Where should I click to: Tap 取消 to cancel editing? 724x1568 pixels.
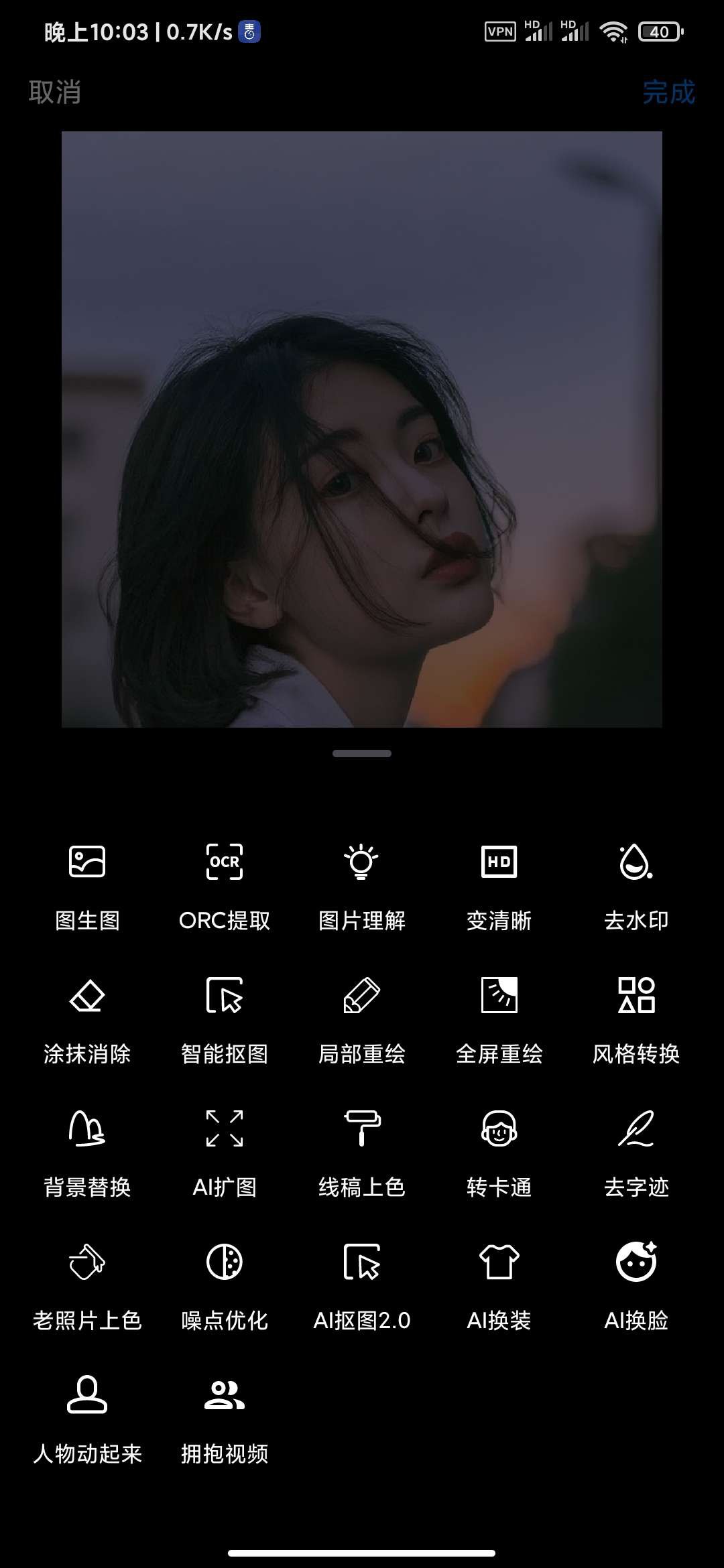point(55,92)
